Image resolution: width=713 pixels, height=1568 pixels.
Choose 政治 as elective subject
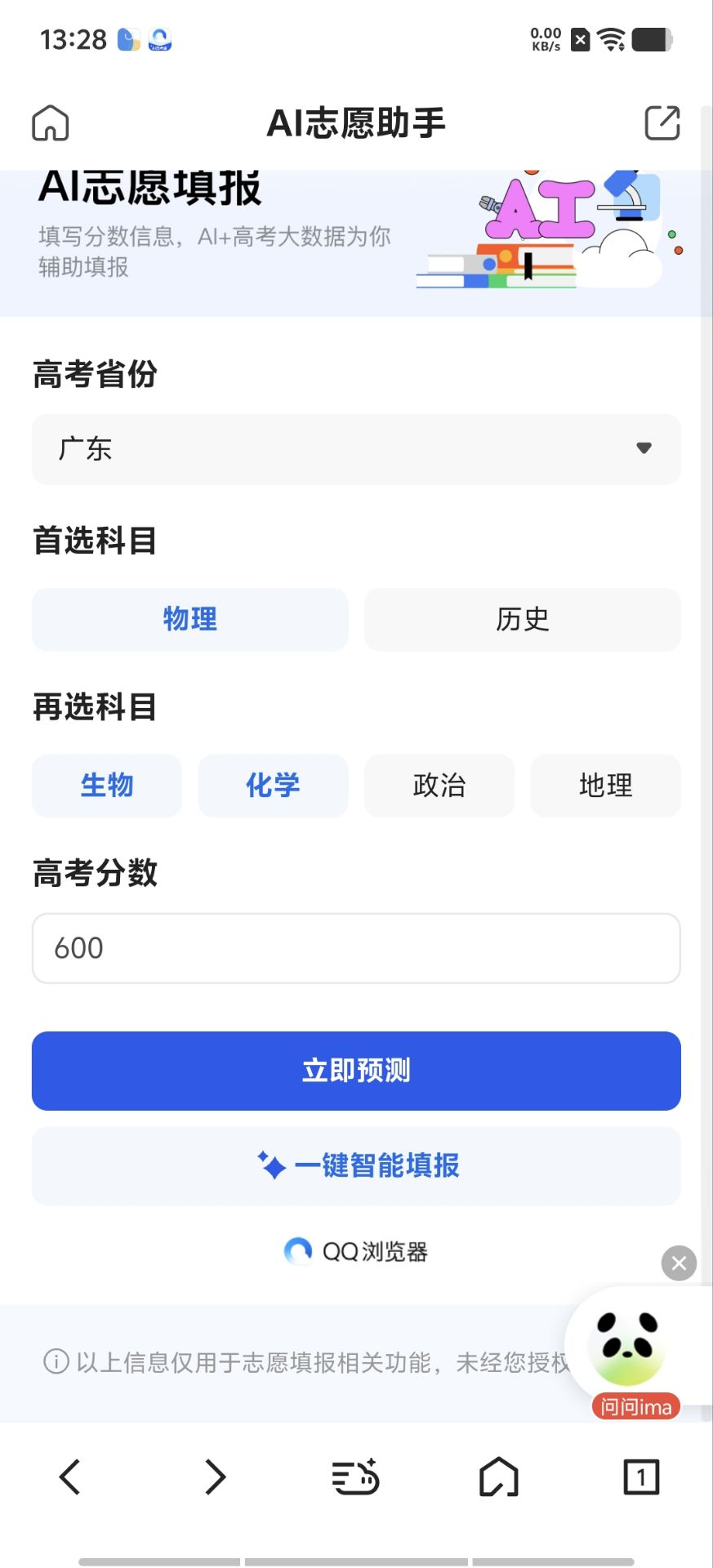(439, 786)
